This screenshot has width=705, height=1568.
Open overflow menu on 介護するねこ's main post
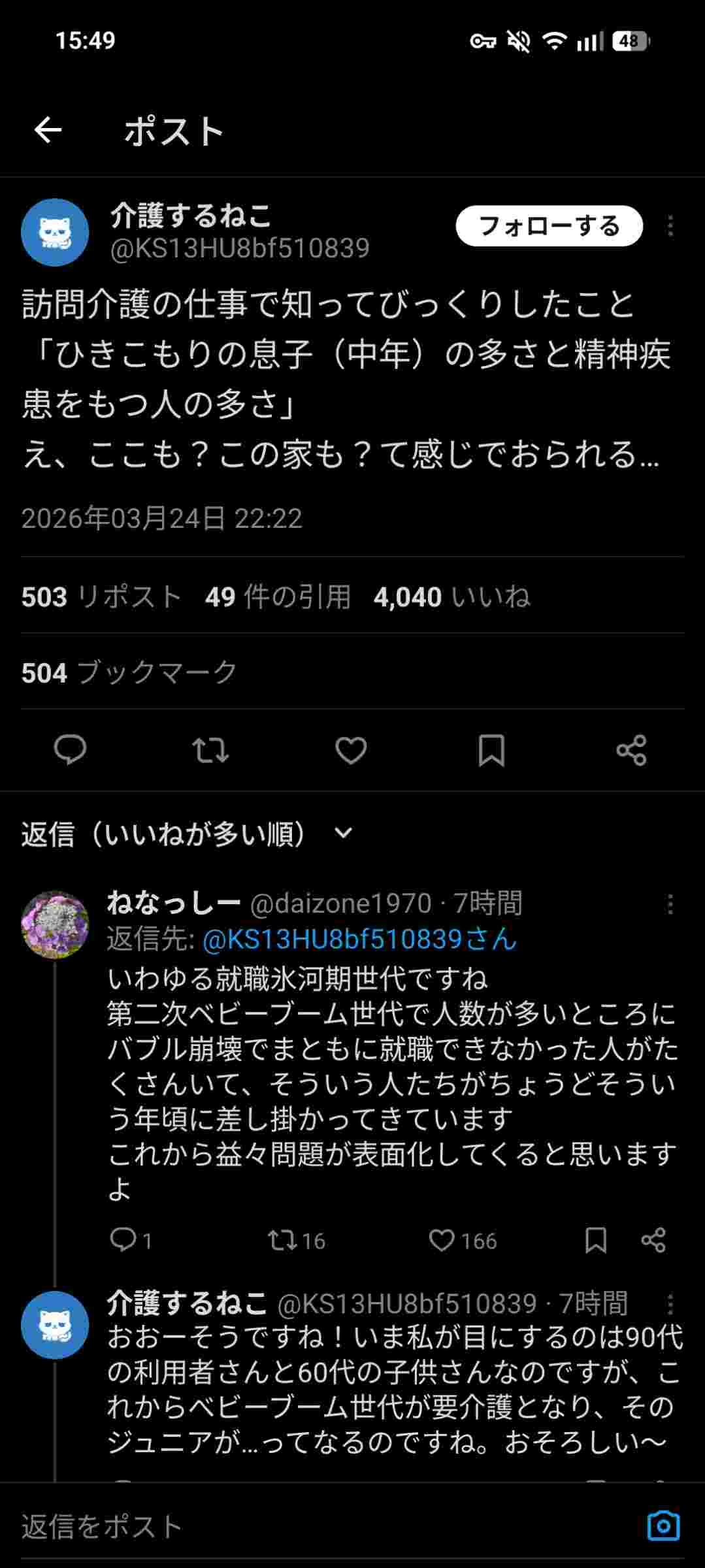coord(670,226)
